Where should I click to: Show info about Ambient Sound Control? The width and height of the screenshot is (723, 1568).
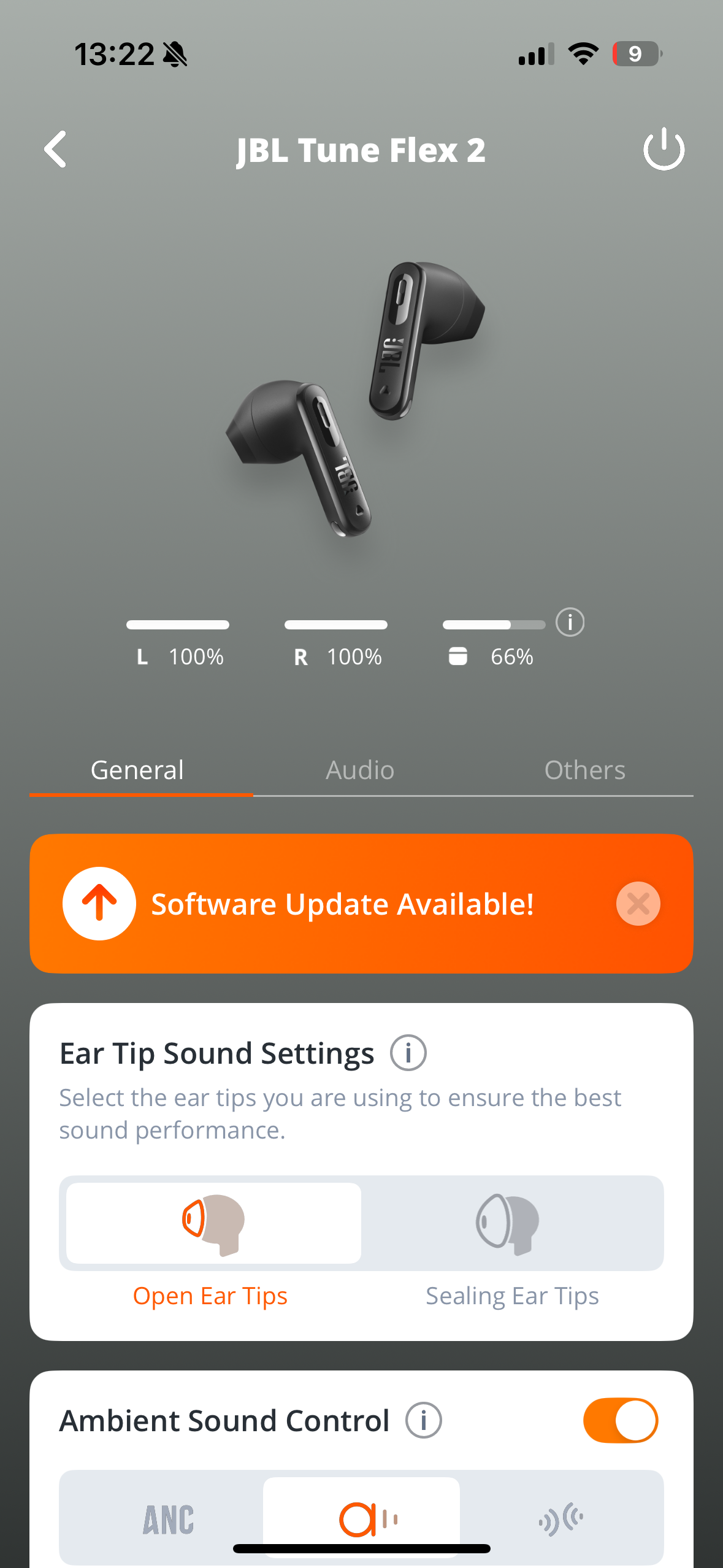click(x=424, y=1420)
